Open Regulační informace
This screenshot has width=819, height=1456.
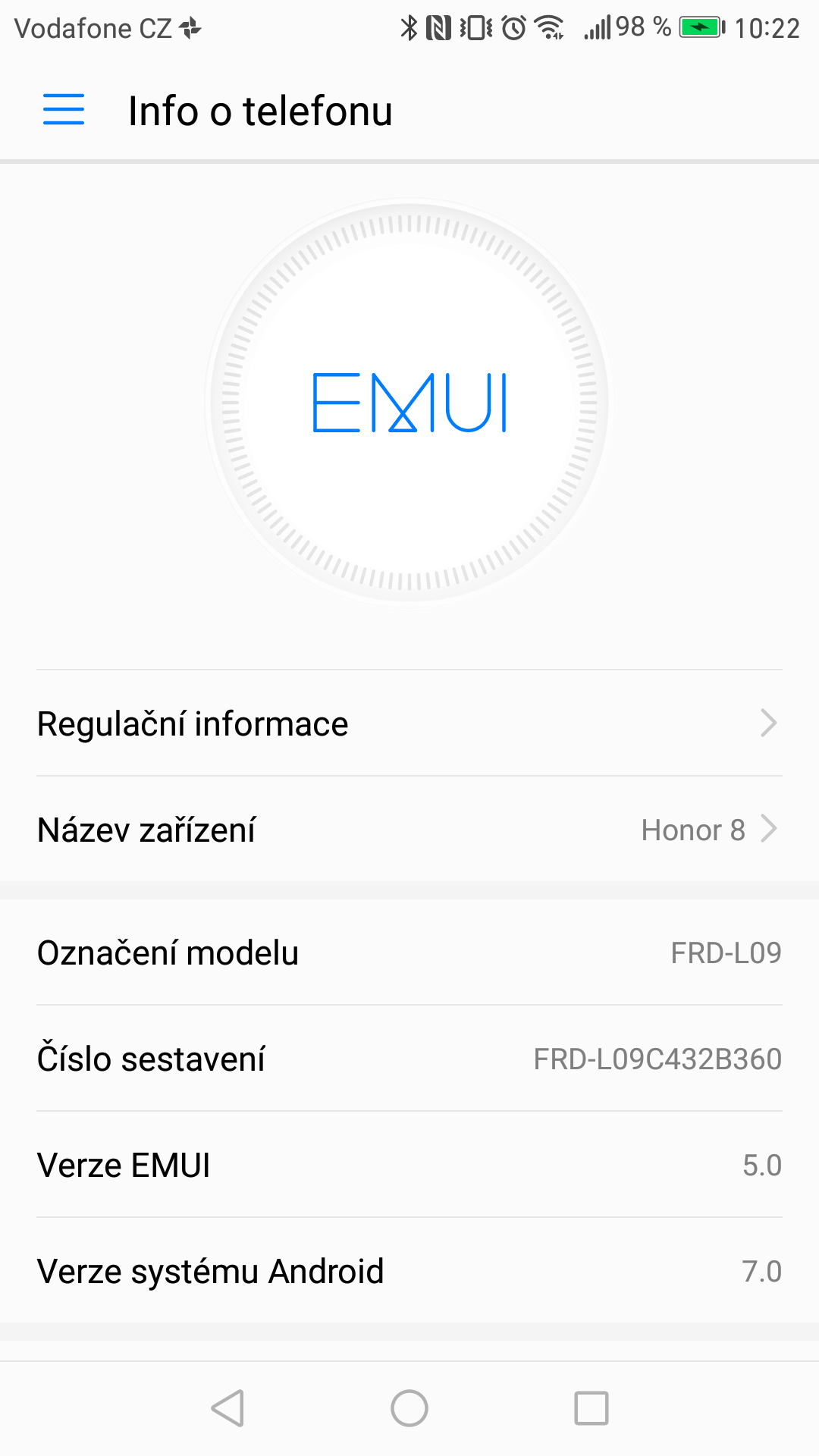click(409, 723)
